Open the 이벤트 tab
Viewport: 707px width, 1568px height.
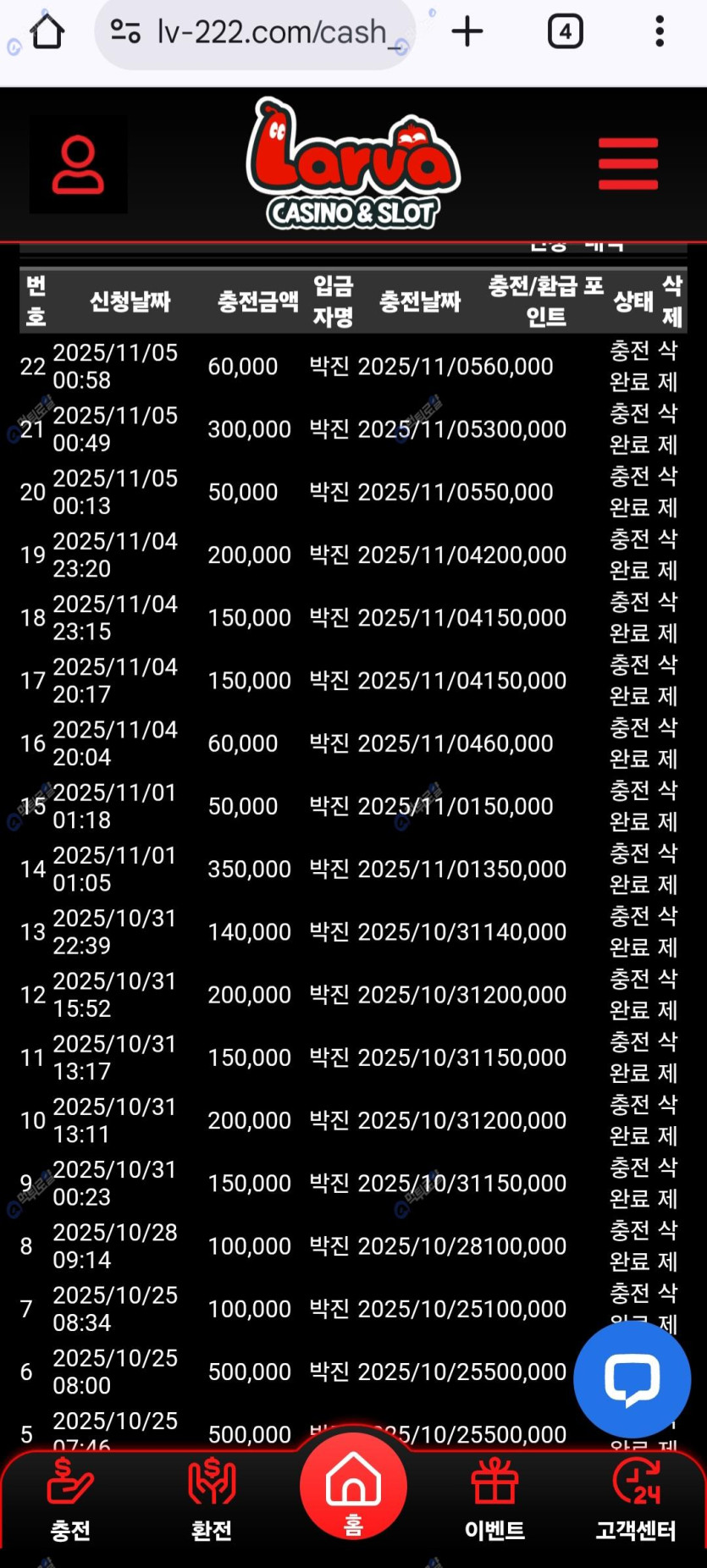[x=494, y=1500]
